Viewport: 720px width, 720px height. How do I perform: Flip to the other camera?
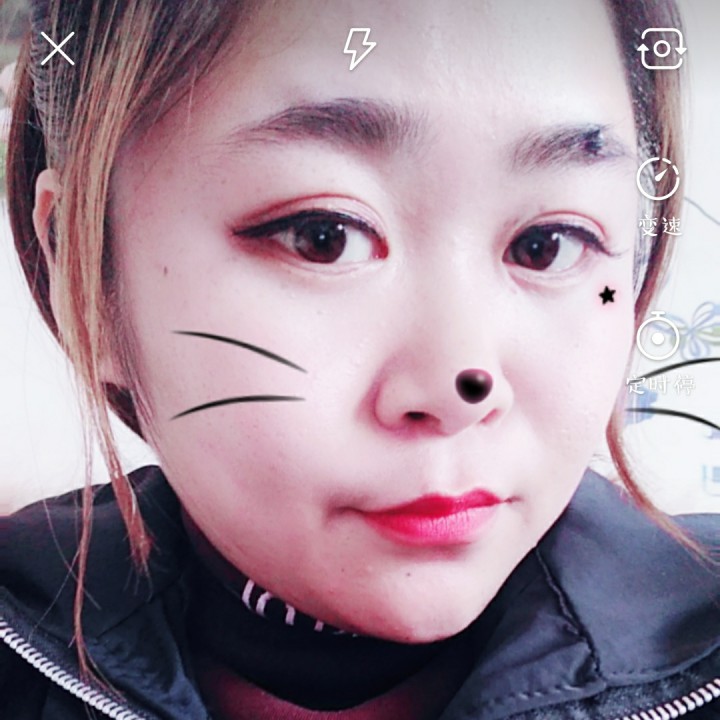tap(661, 48)
